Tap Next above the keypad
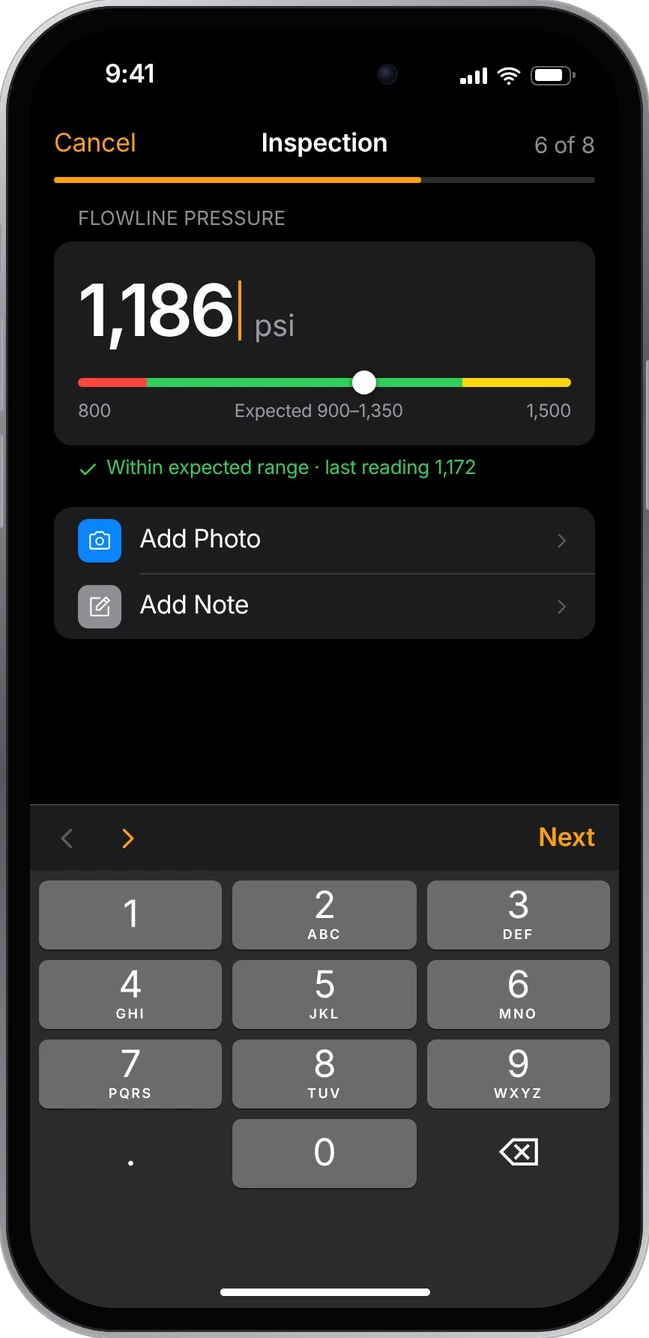The height and width of the screenshot is (1338, 649). pos(566,837)
